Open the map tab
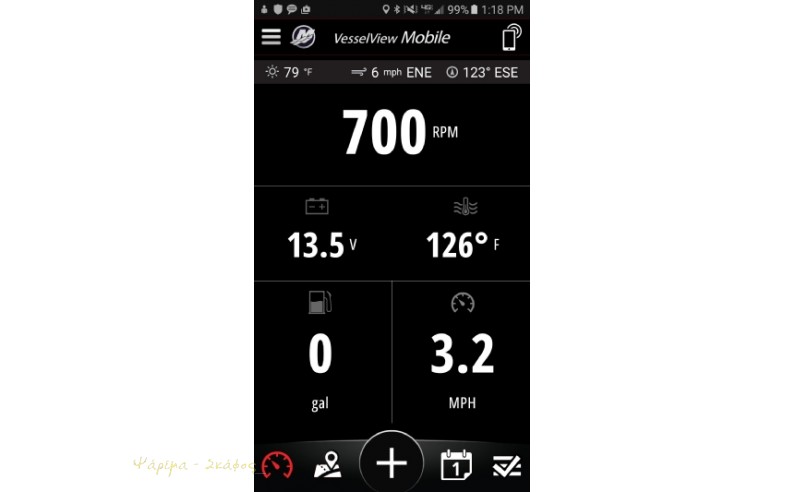The width and height of the screenshot is (785, 492). (327, 465)
